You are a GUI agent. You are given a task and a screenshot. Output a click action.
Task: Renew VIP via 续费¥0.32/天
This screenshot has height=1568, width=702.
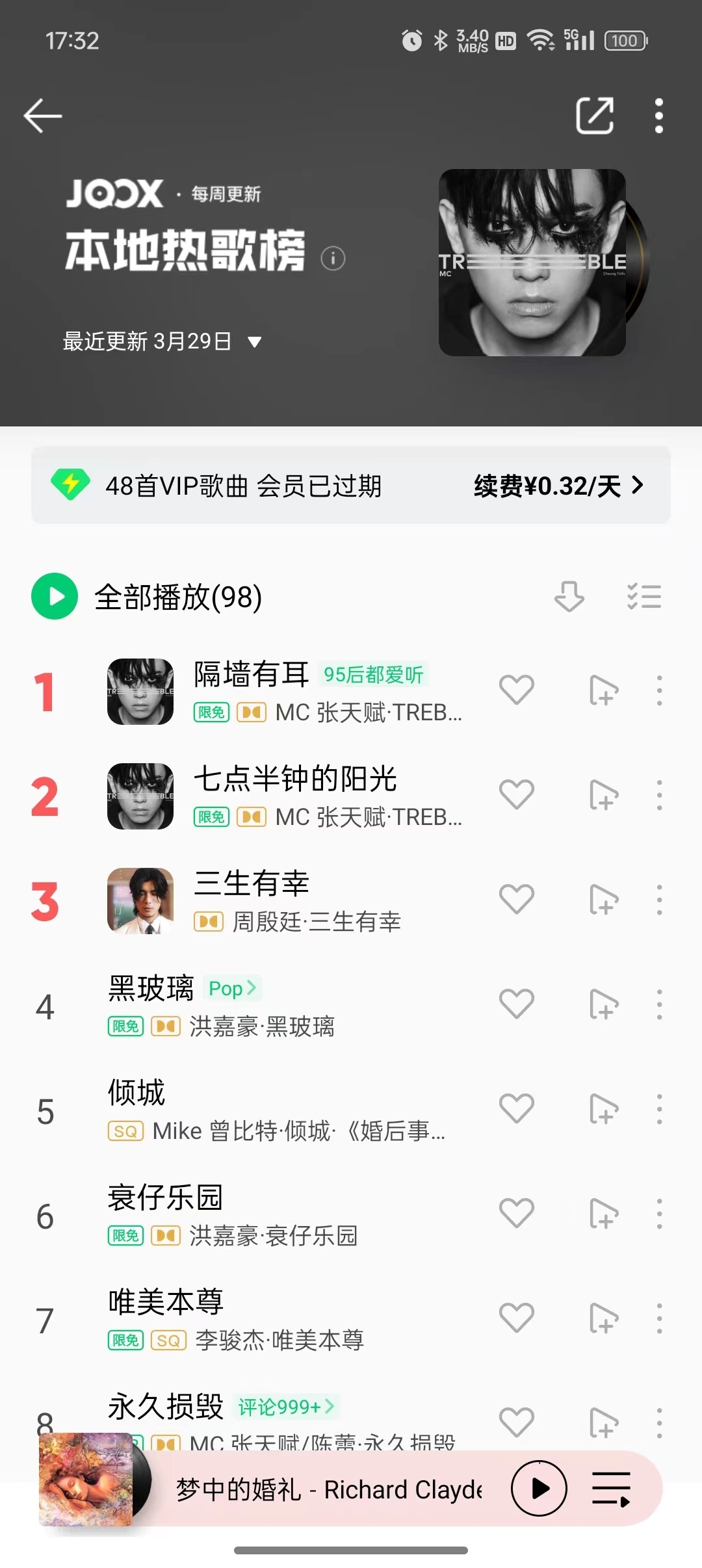[x=558, y=486]
